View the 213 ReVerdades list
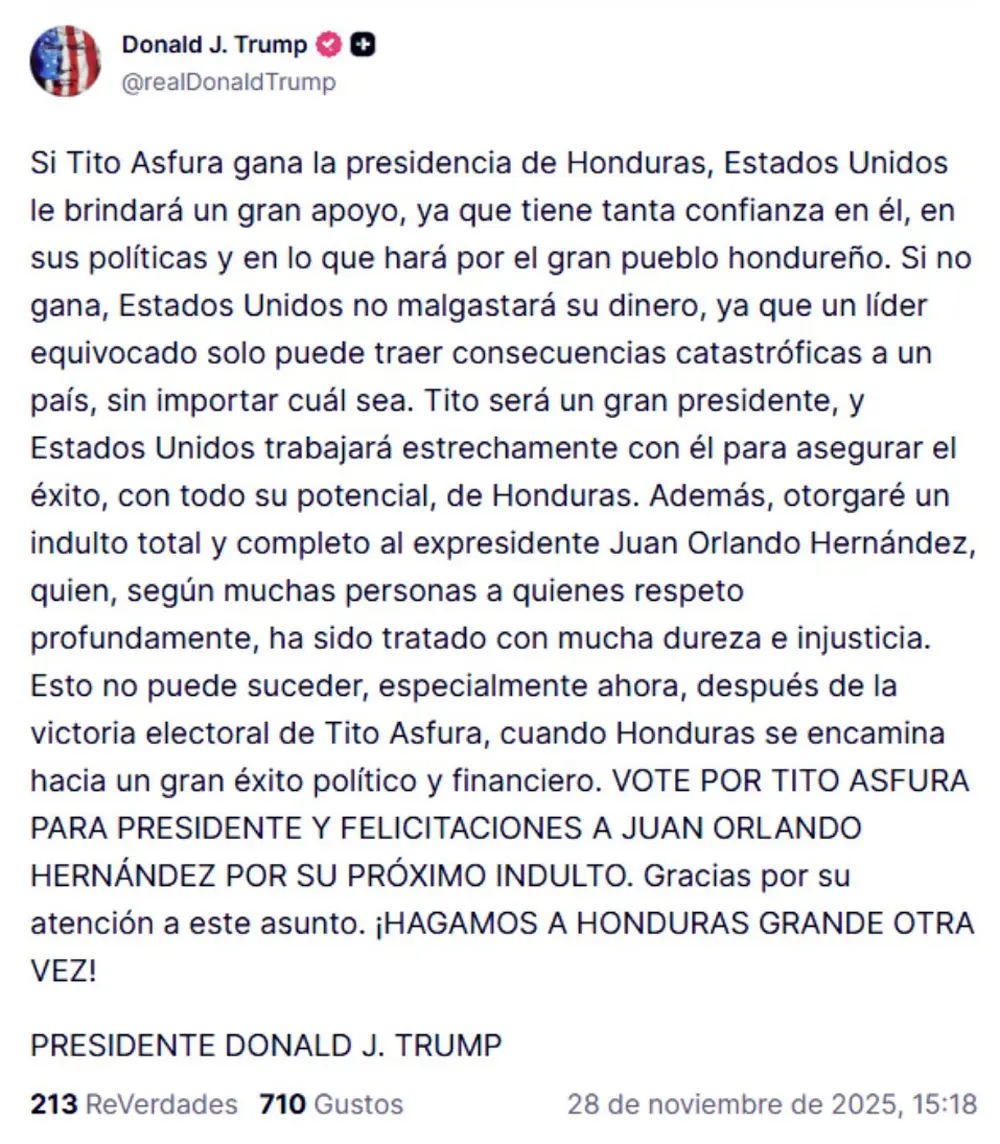 coord(134,1104)
